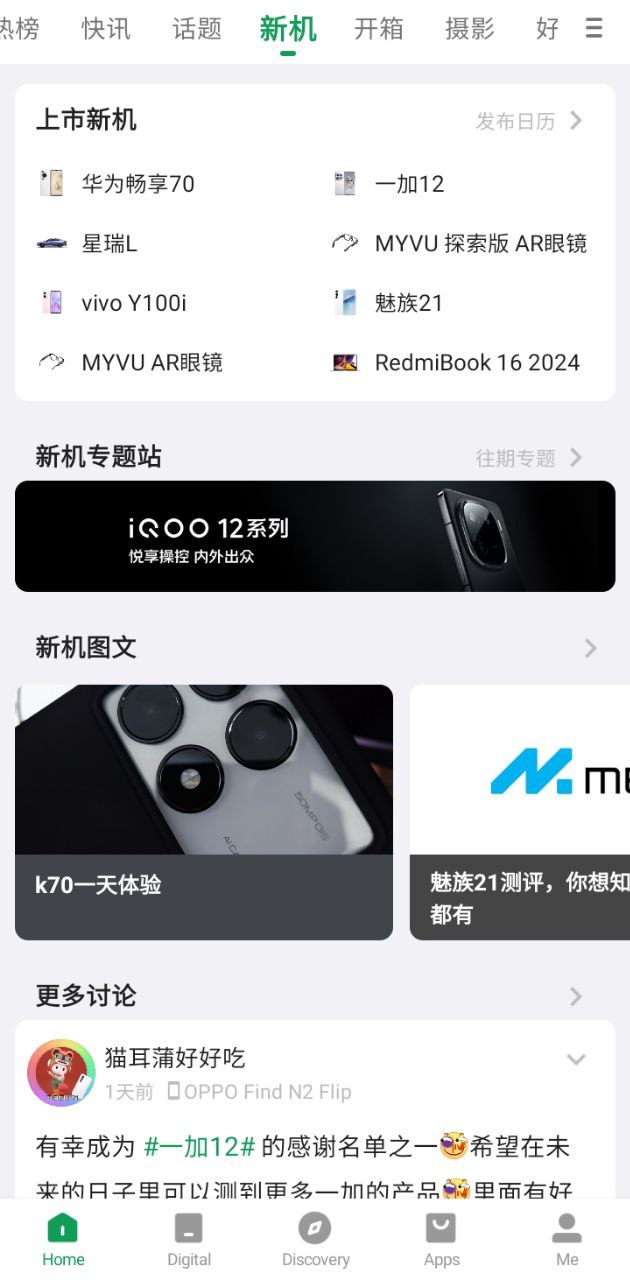
Task: Open the 魅族21 entry
Action: (408, 303)
